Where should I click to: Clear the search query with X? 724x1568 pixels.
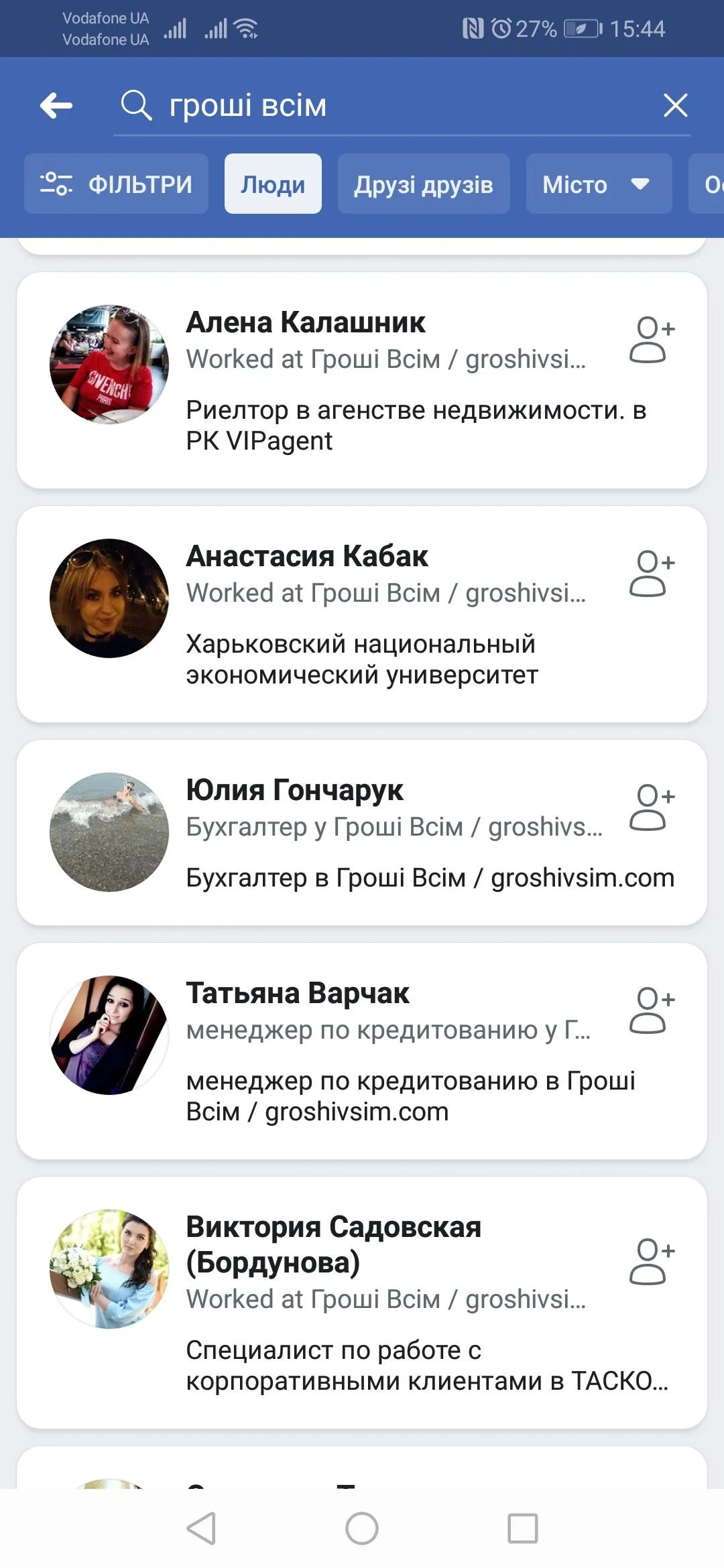(x=675, y=106)
